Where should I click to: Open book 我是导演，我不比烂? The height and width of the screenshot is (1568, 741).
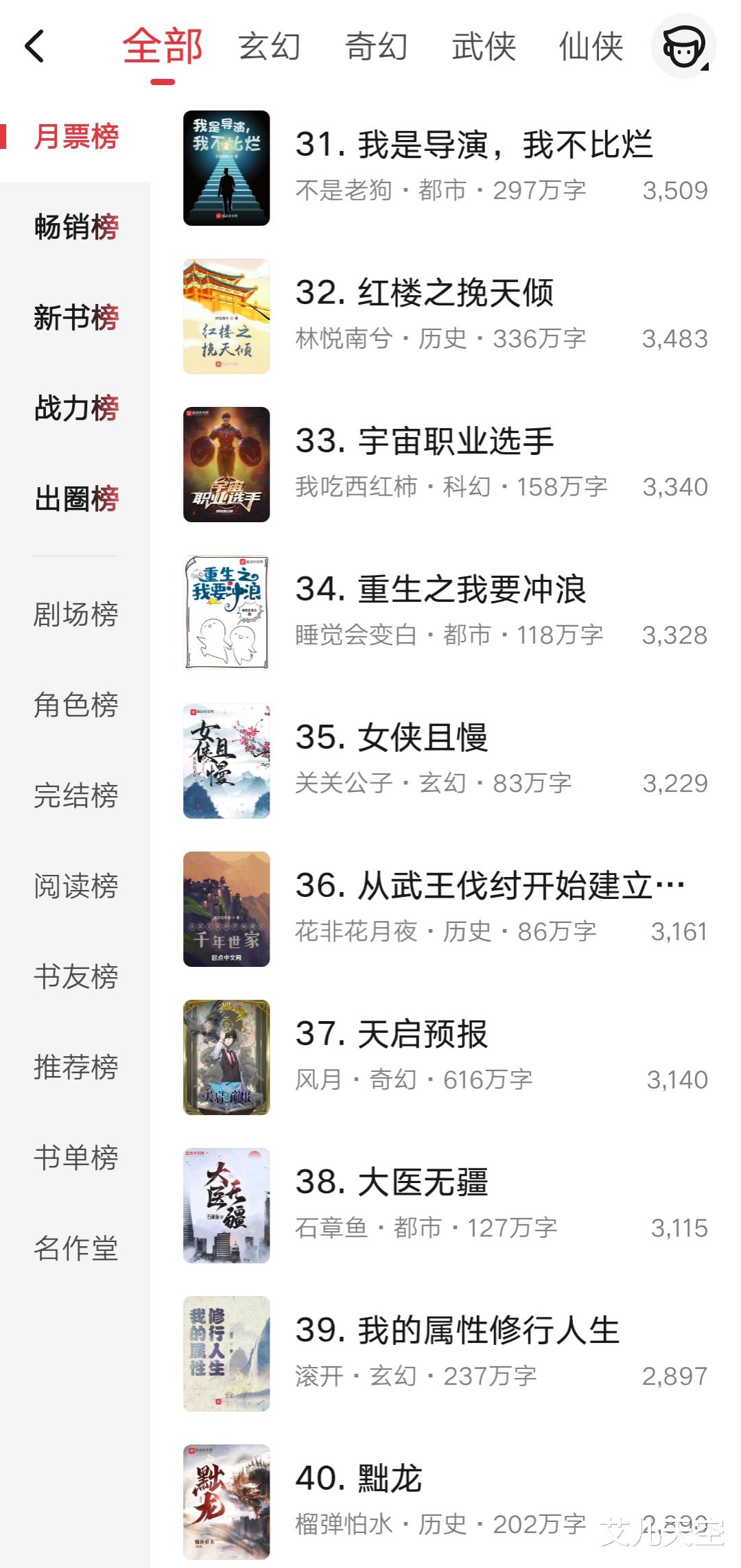[473, 145]
